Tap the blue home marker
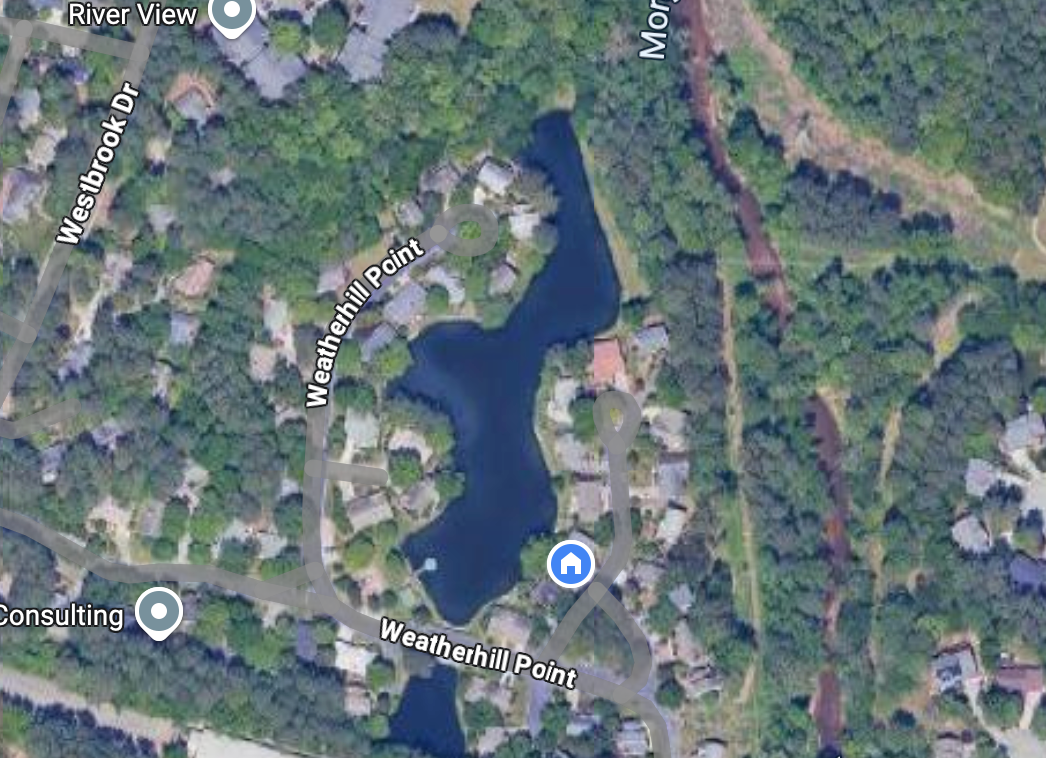Viewport: 1046px width, 758px height. coord(571,565)
